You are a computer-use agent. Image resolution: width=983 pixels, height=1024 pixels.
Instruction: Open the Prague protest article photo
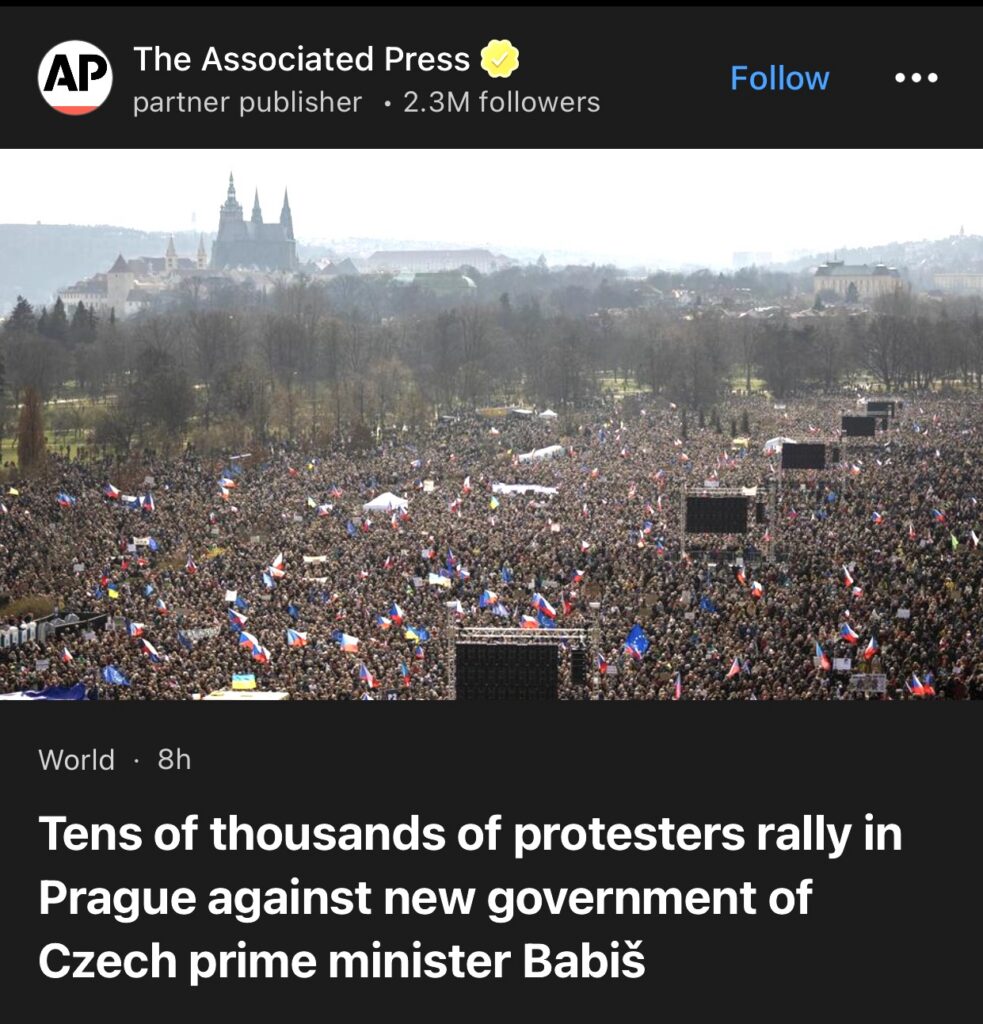491,424
